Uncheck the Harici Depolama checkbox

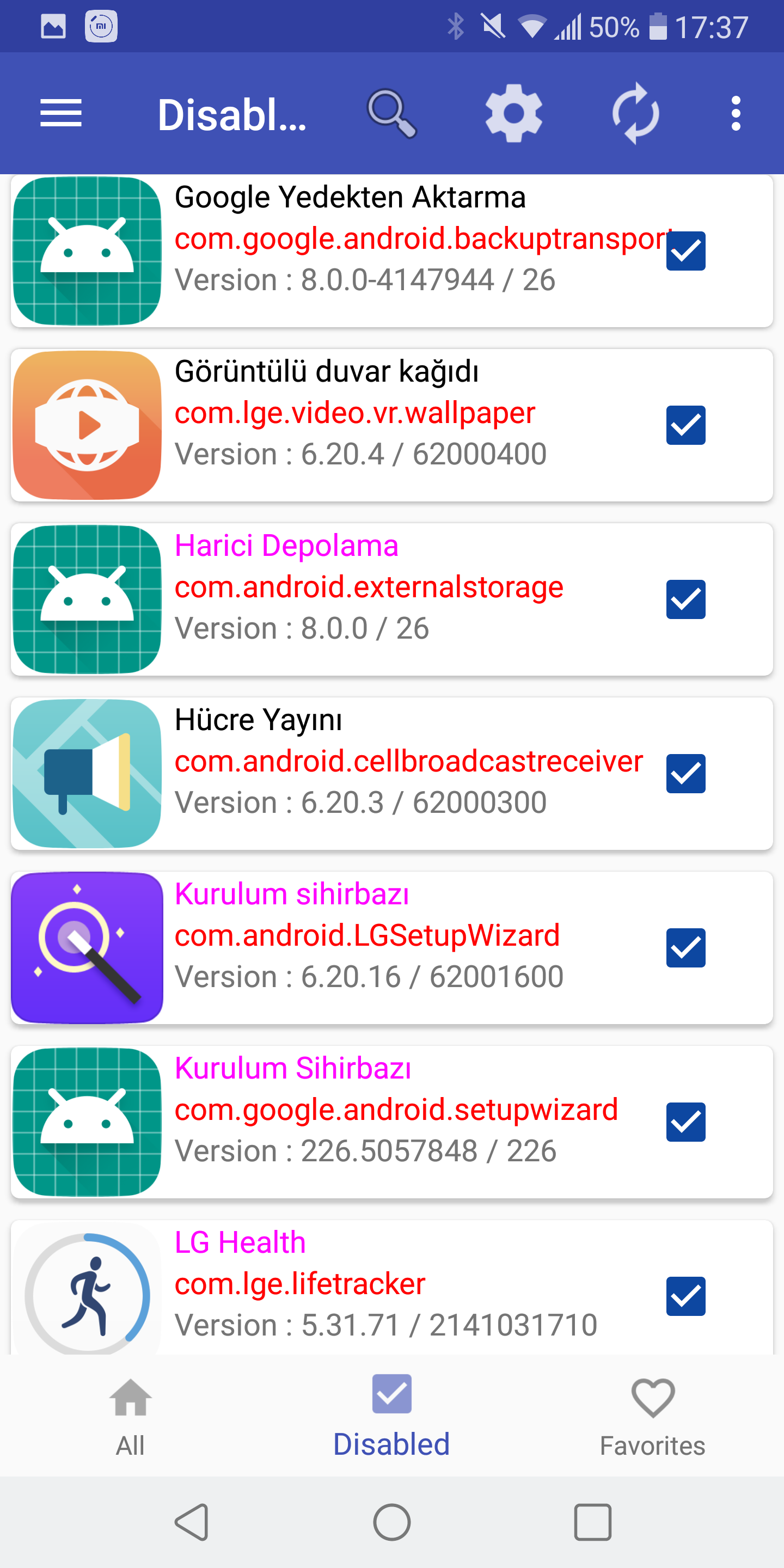click(x=685, y=599)
